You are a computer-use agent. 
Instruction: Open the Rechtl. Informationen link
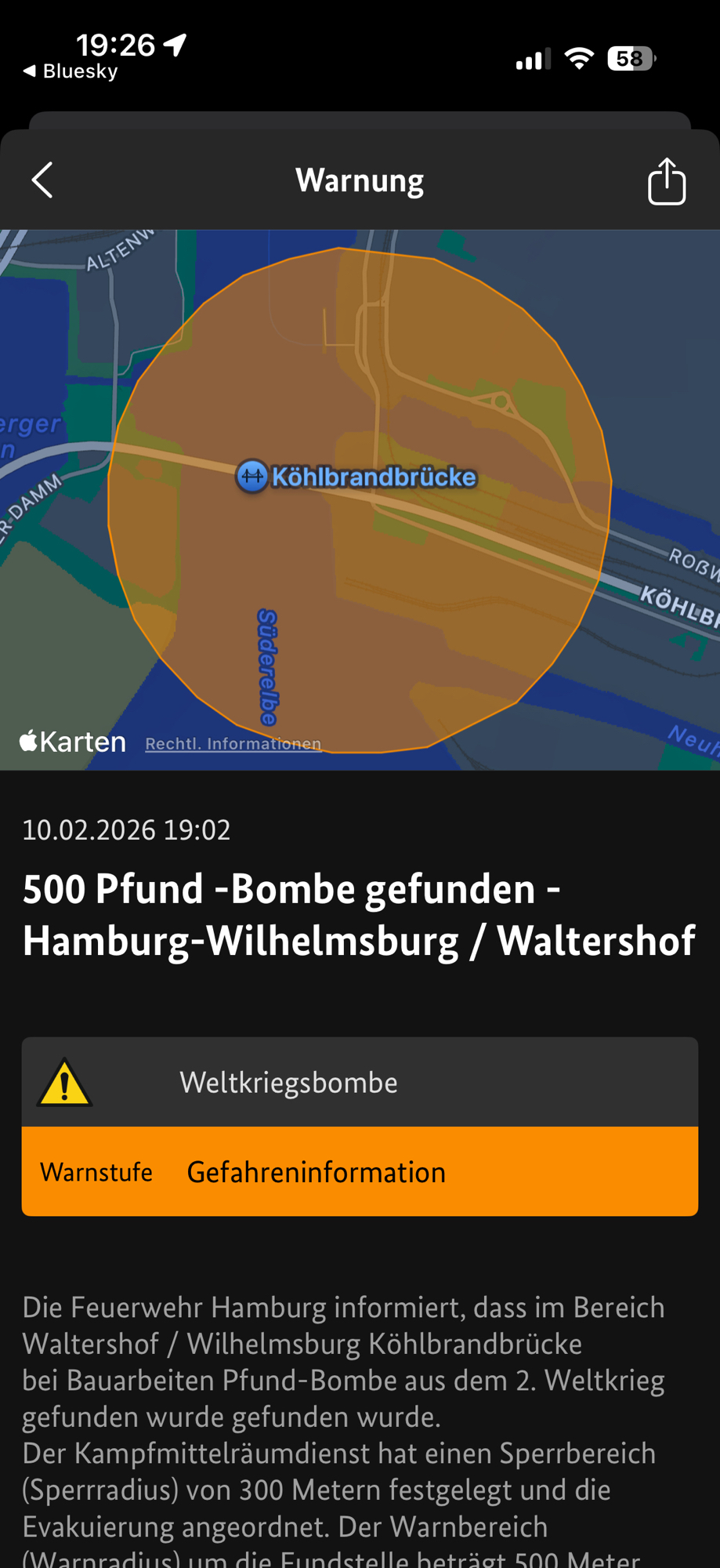point(233,743)
